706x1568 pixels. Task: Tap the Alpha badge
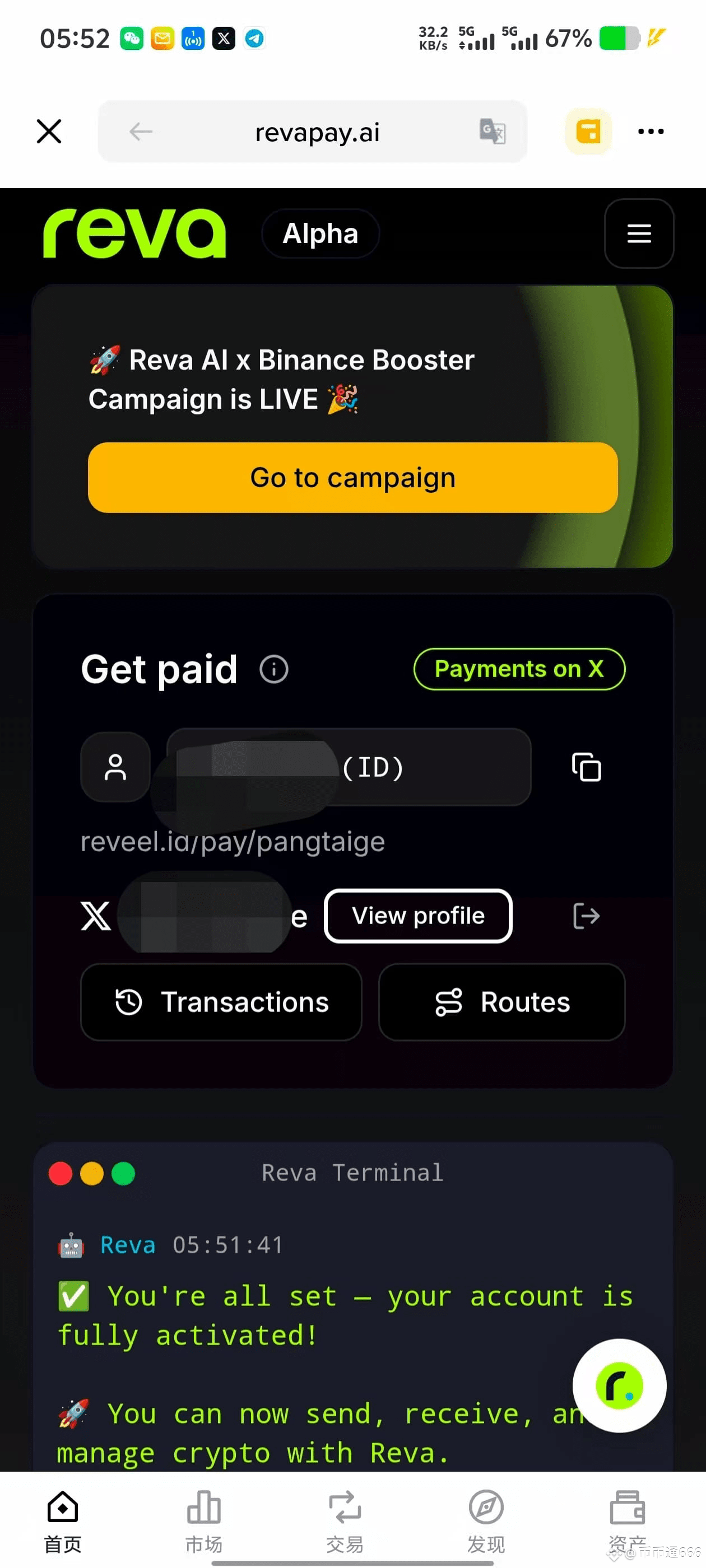(x=321, y=233)
